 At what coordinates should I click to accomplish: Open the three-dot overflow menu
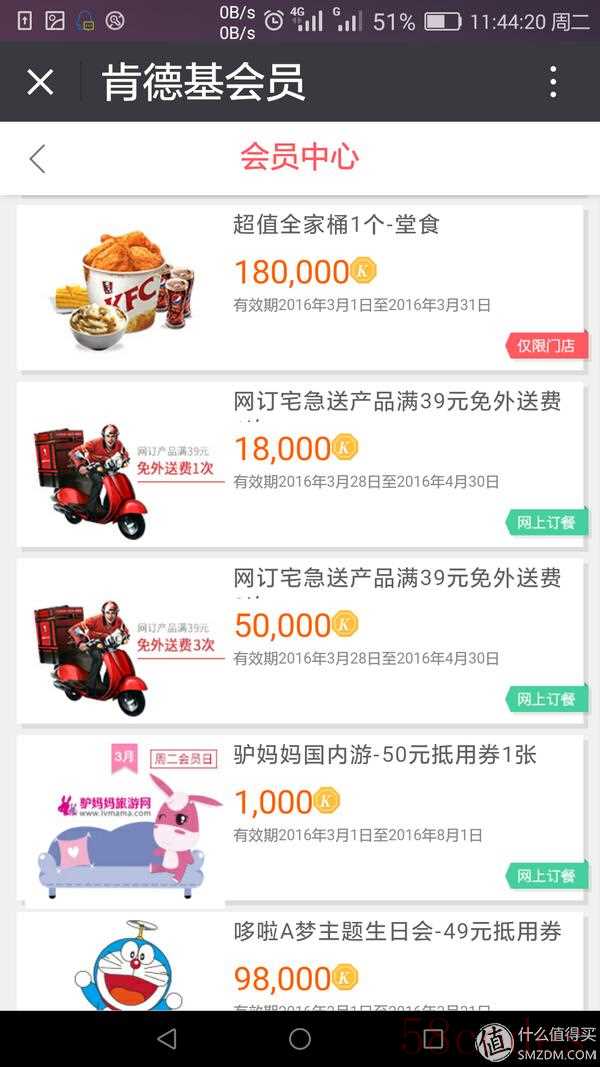[x=553, y=82]
